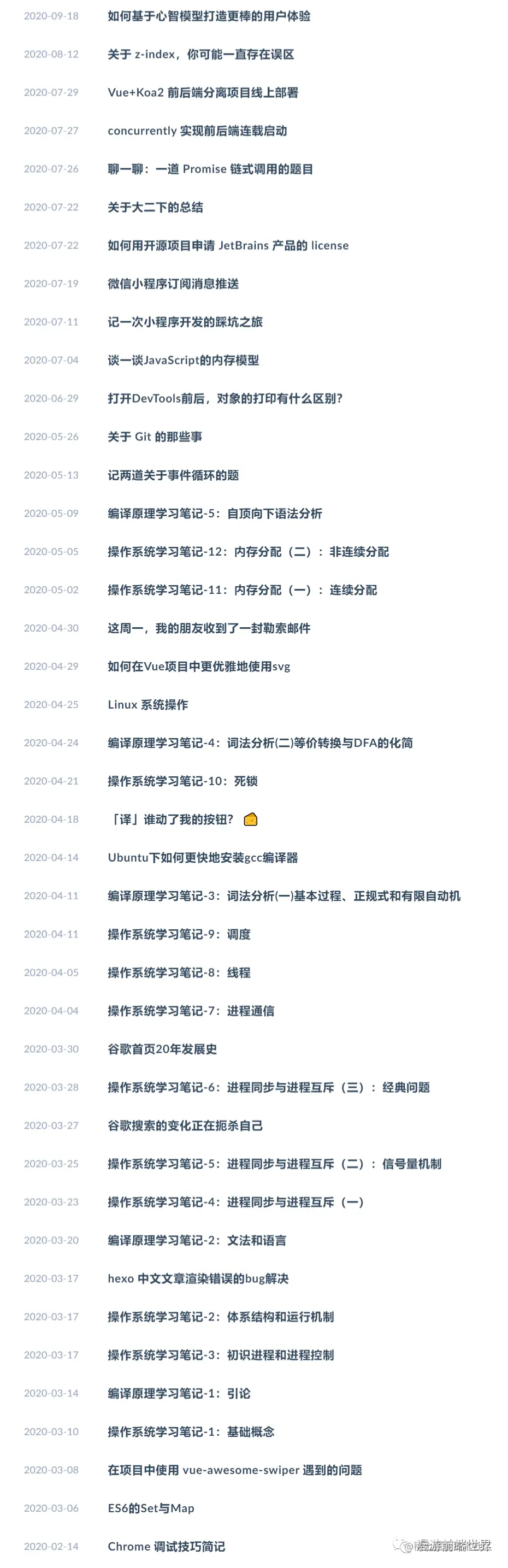Open 关于大二下的总结

(155, 208)
